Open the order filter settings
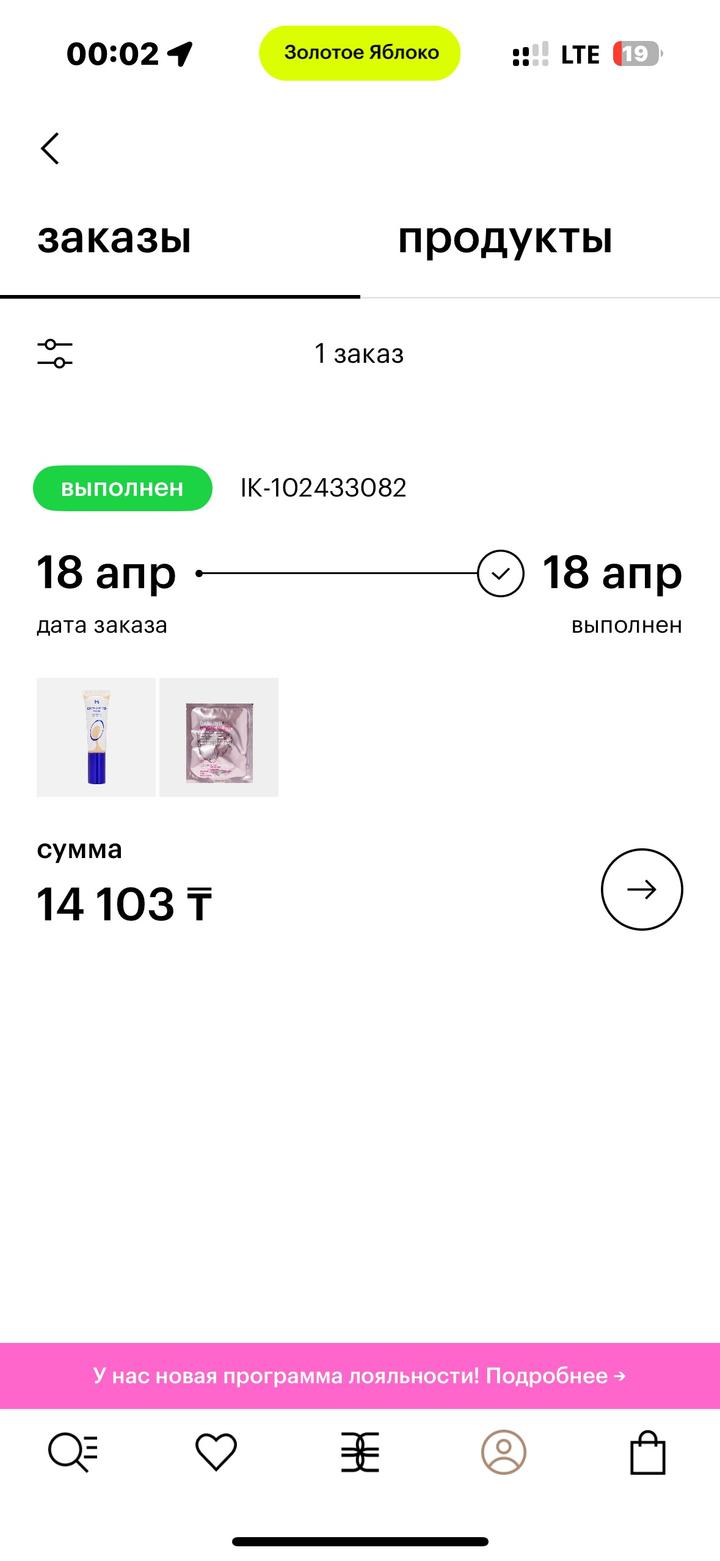 click(x=55, y=353)
